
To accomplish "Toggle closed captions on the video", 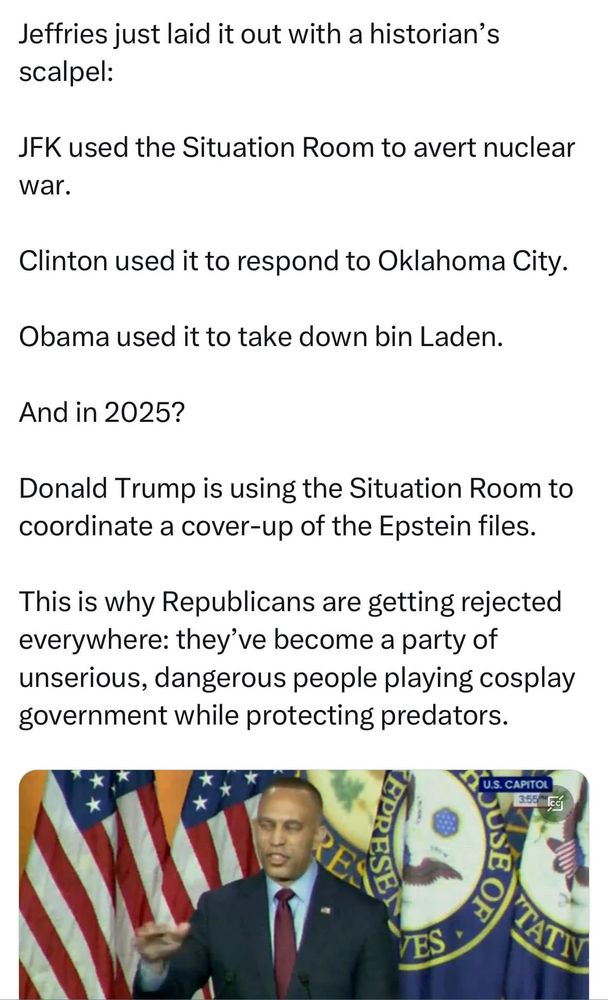I will [x=554, y=802].
